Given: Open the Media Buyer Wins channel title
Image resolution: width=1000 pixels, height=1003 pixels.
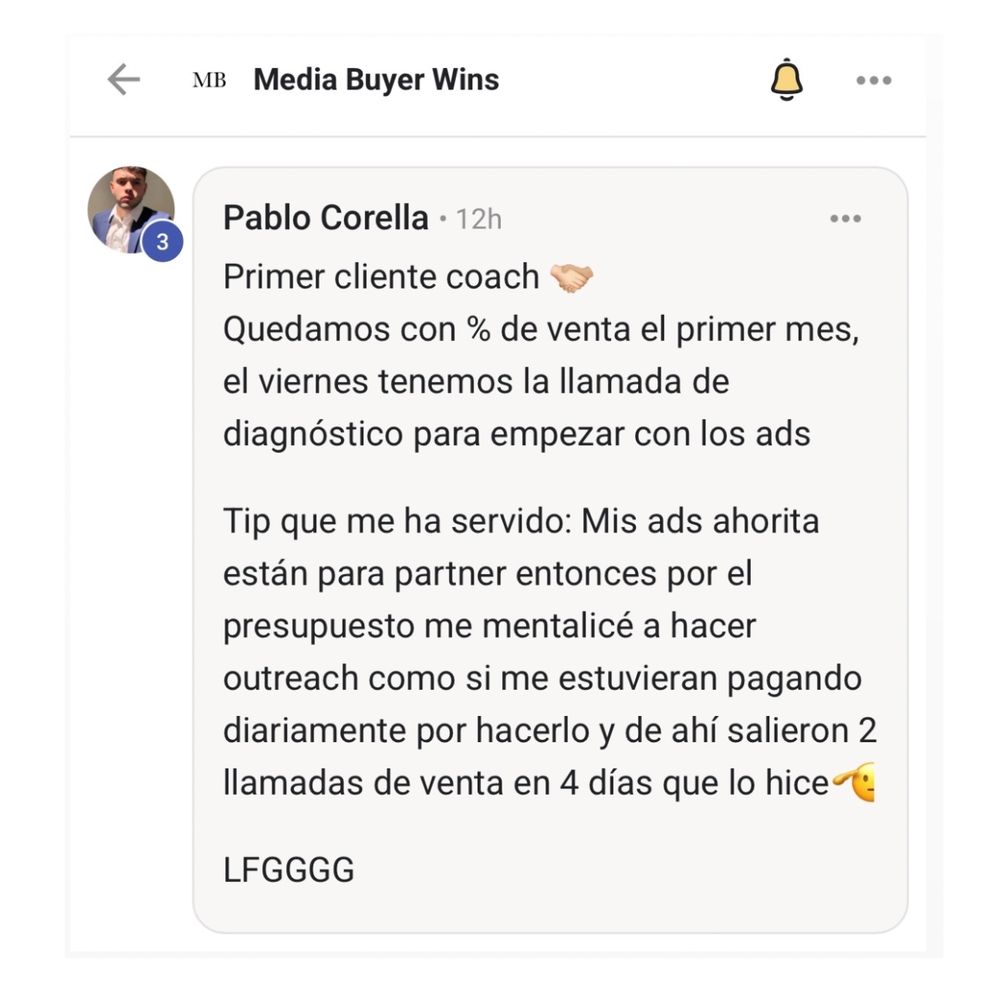Looking at the screenshot, I should [376, 80].
